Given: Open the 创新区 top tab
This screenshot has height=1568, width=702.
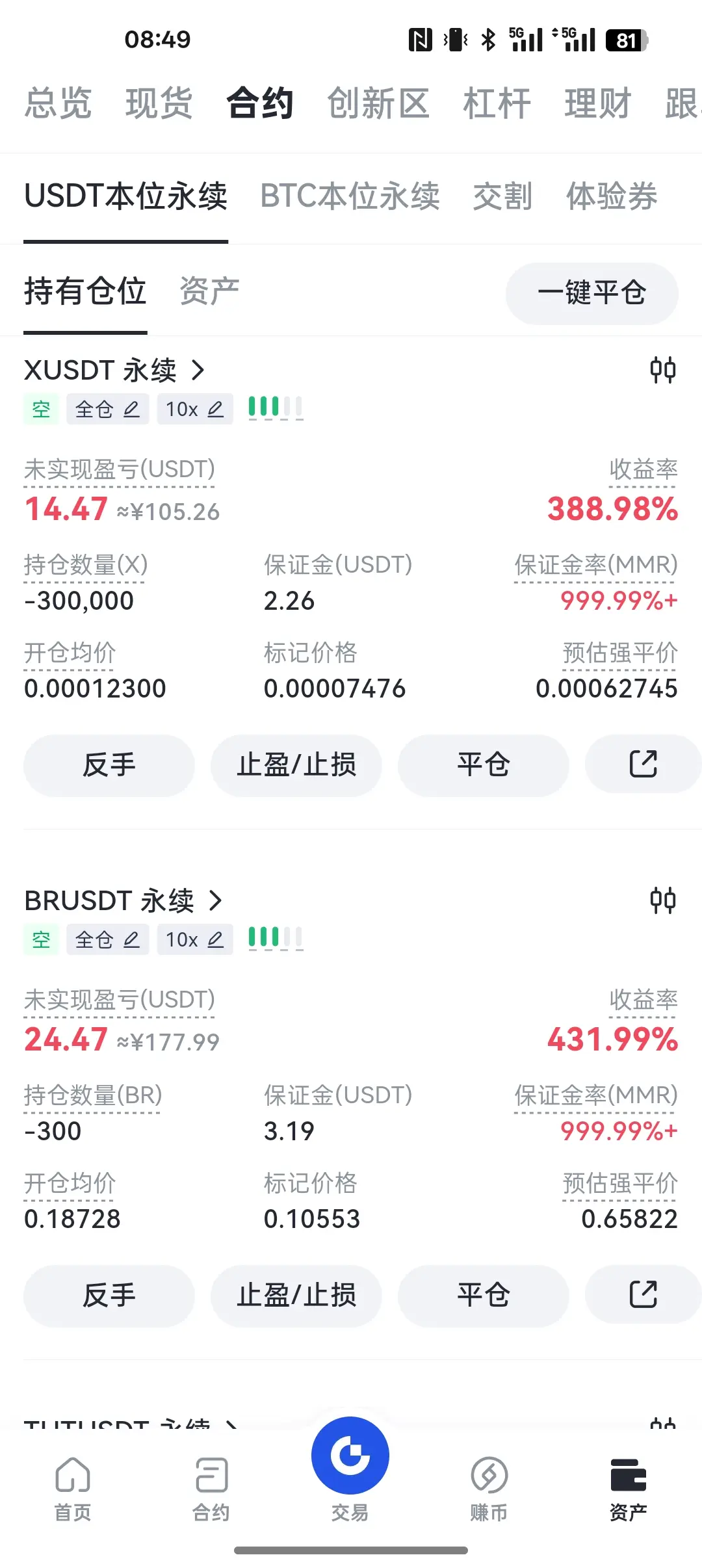Looking at the screenshot, I should click(378, 103).
